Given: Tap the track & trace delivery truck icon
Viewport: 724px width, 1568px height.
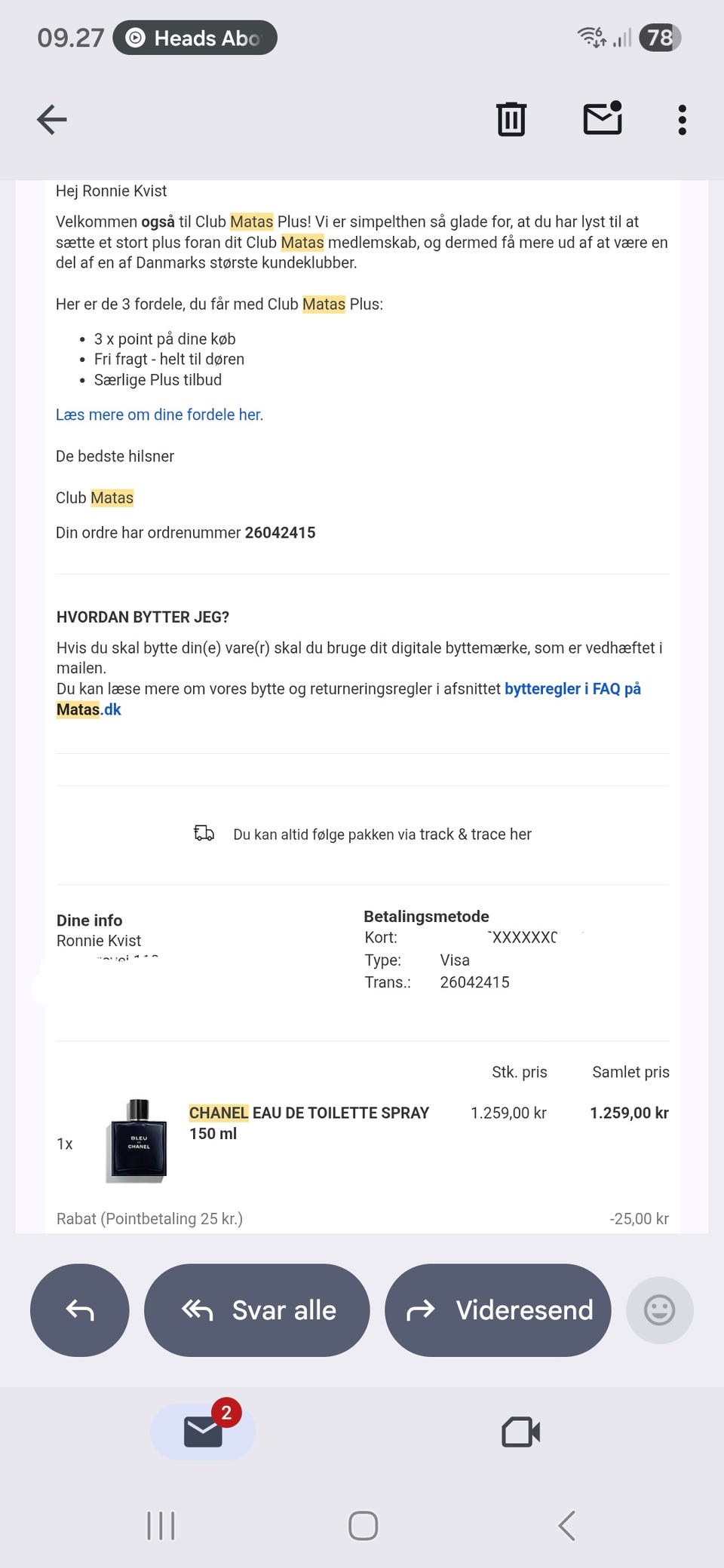Looking at the screenshot, I should [204, 833].
